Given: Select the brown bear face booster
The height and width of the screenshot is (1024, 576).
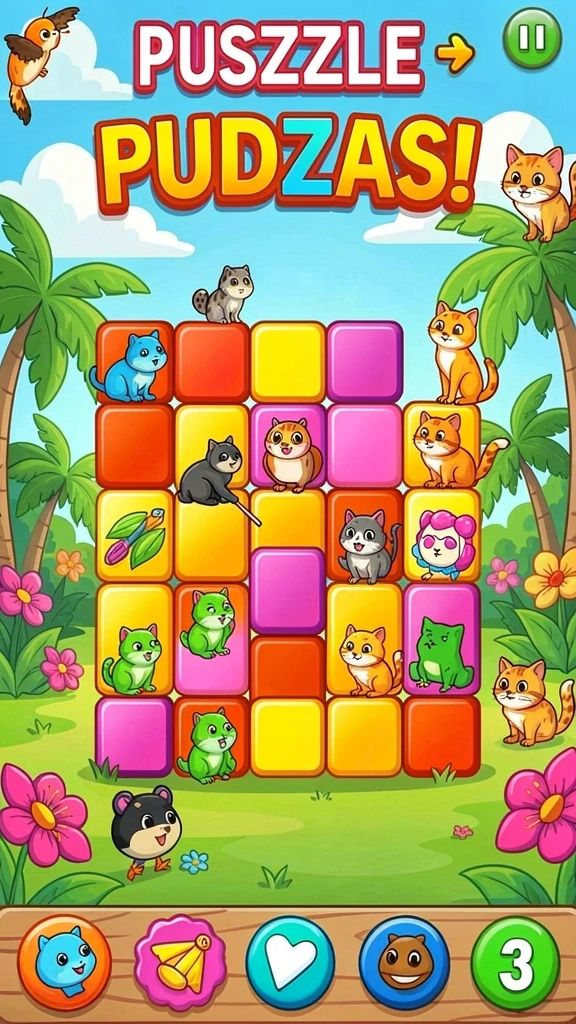Looking at the screenshot, I should (404, 963).
